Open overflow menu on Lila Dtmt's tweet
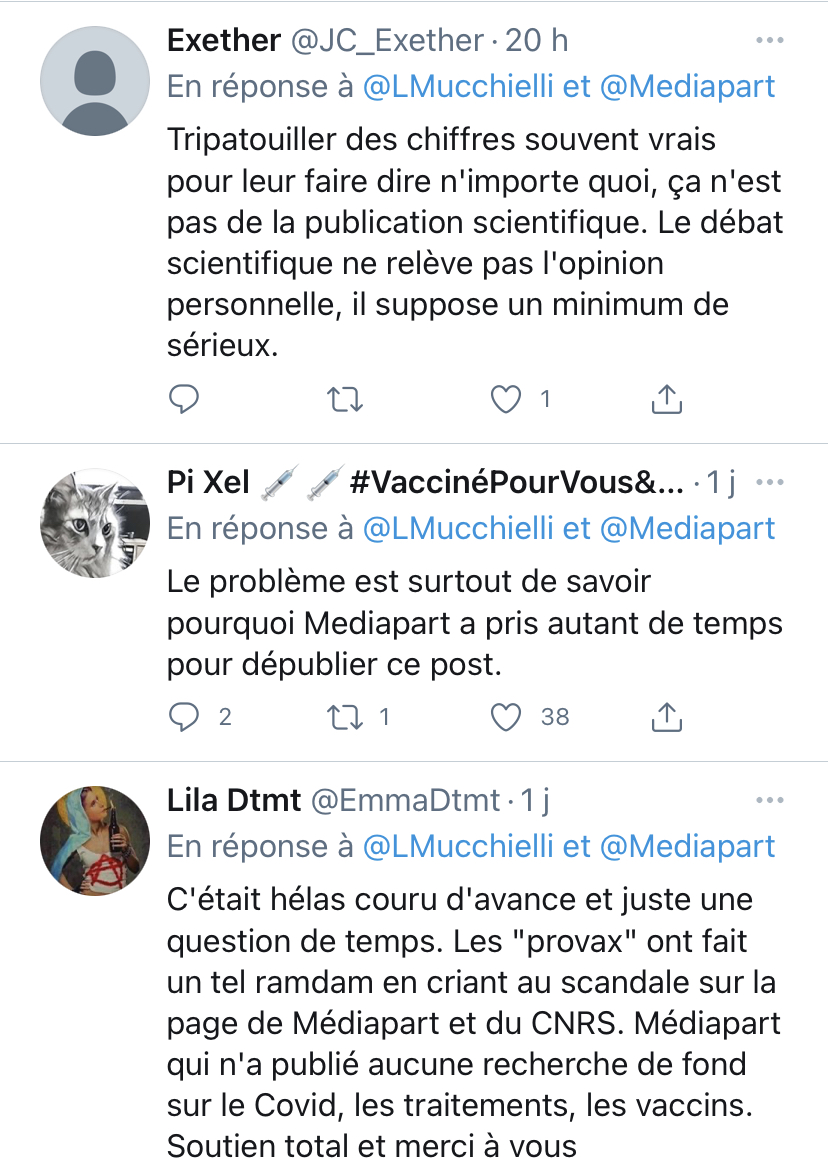This screenshot has width=828, height=1167. (769, 801)
